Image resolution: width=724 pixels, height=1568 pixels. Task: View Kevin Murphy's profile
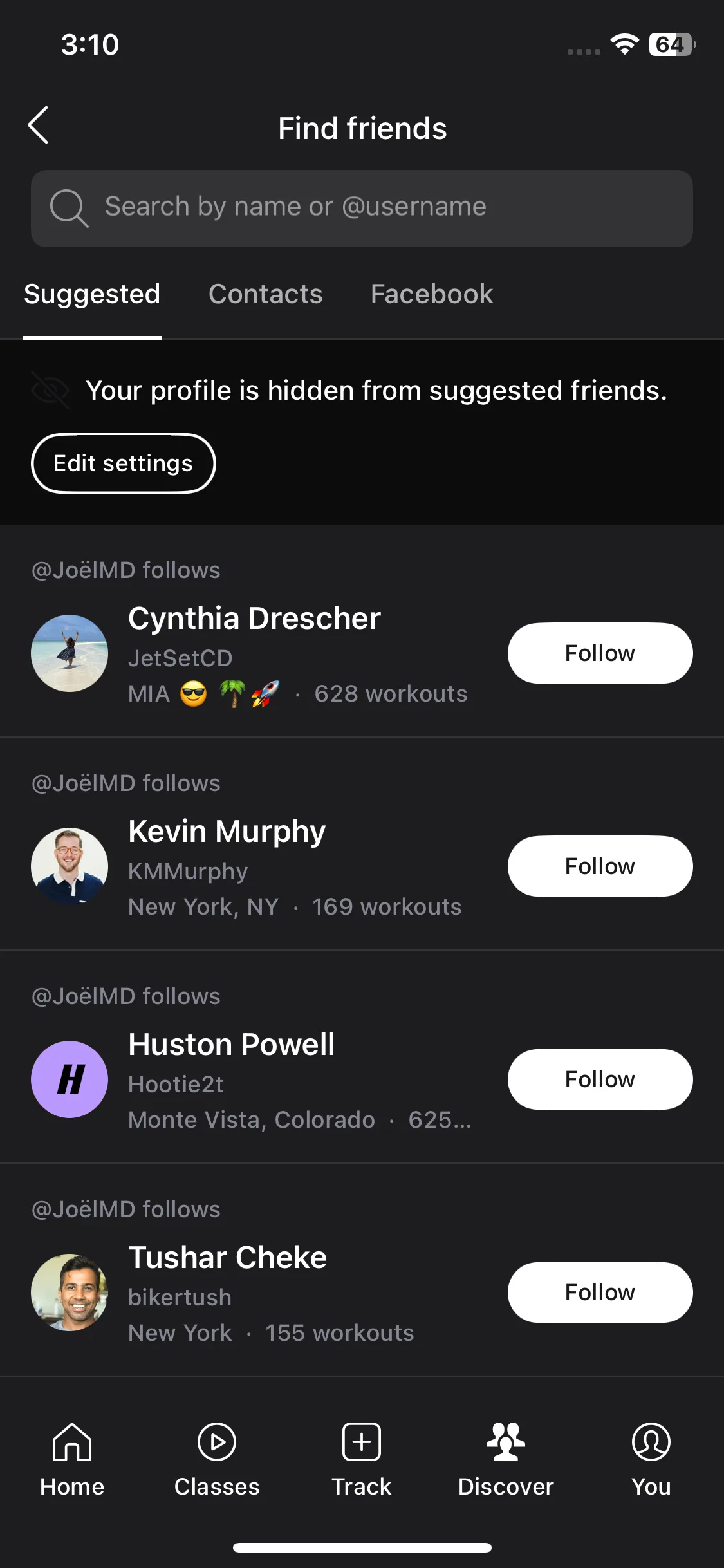point(227,832)
